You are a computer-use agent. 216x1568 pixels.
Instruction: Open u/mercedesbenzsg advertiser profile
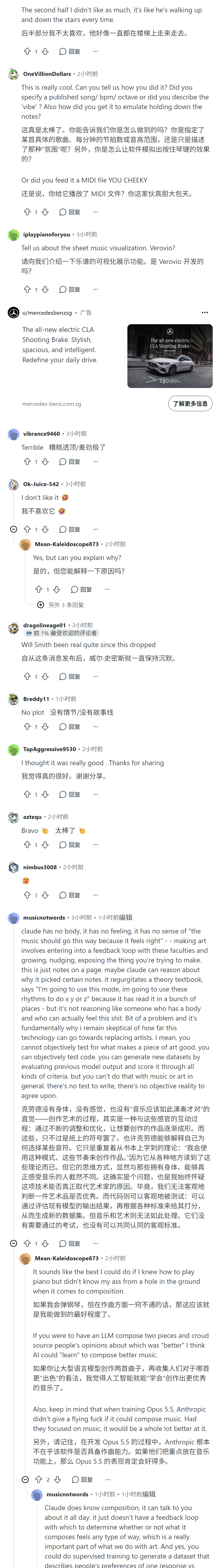tap(47, 312)
